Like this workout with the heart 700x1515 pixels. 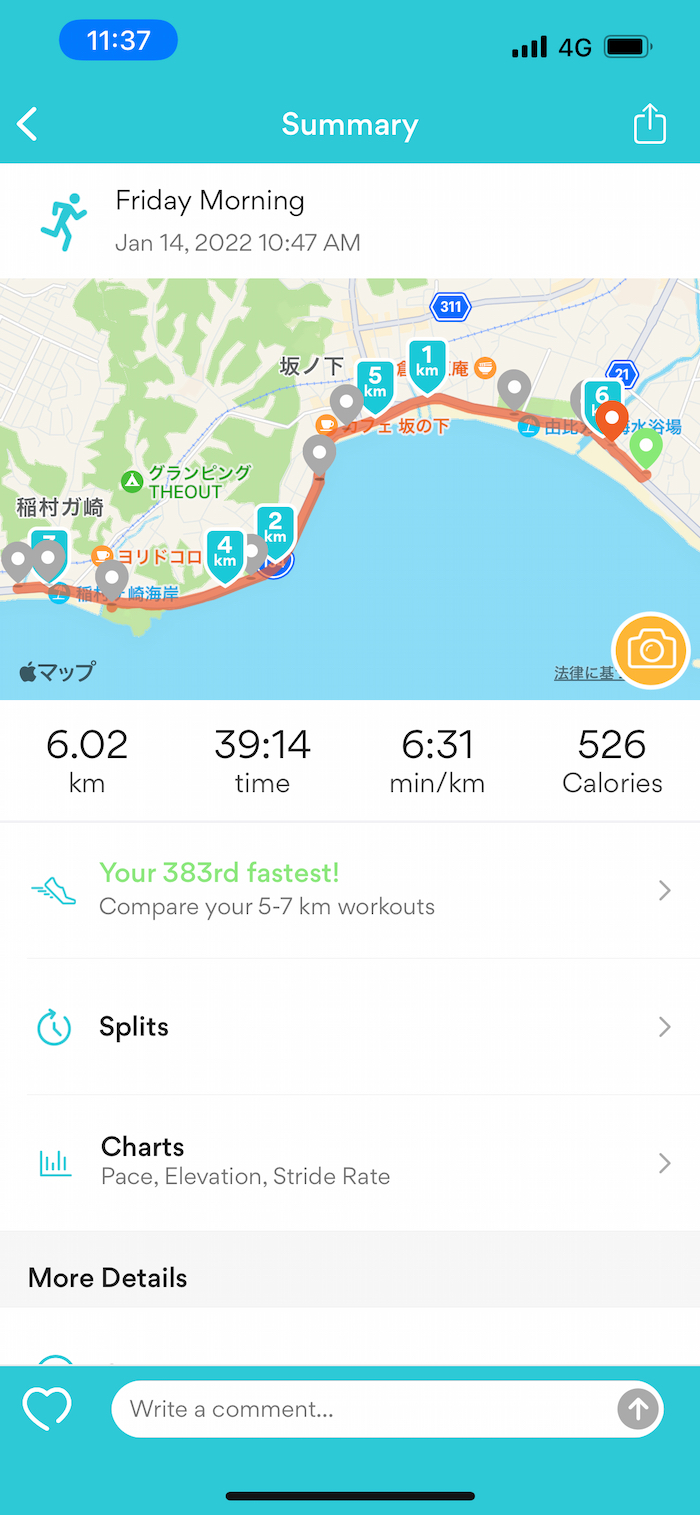[x=47, y=1408]
